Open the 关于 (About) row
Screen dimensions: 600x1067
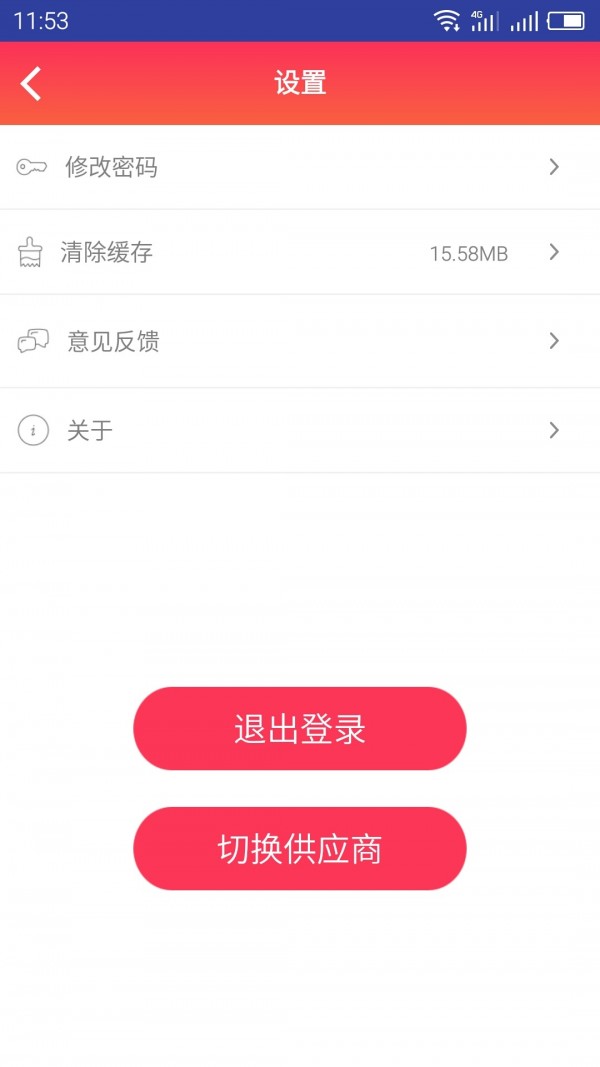pos(300,430)
